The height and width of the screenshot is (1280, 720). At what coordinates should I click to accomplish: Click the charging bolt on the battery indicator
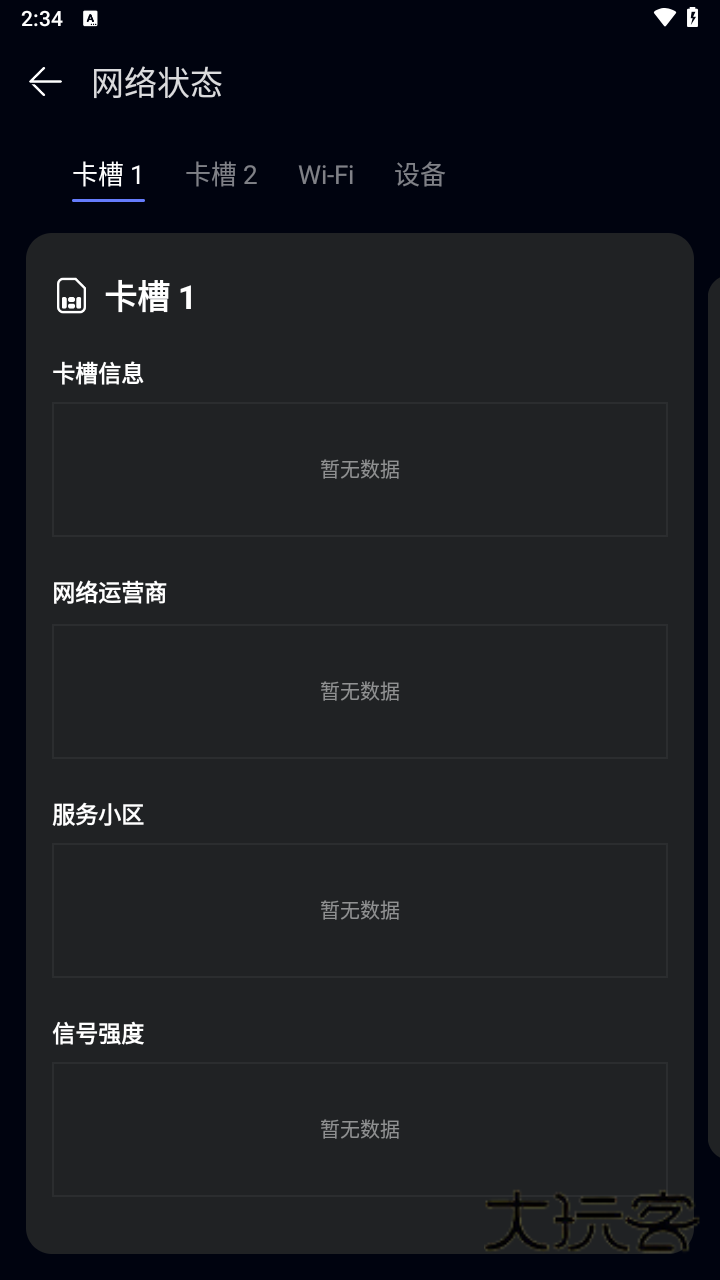tap(695, 17)
